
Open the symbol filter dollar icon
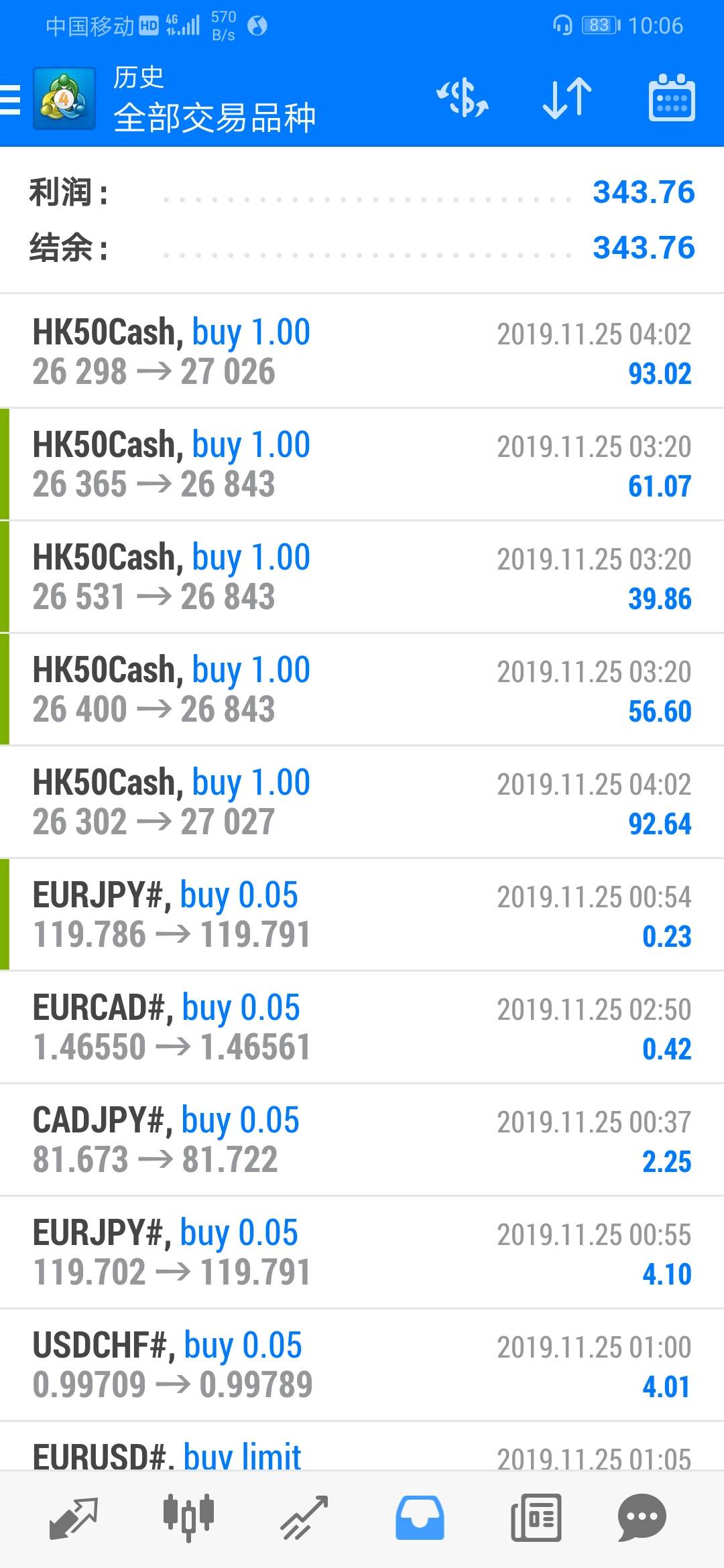(x=463, y=99)
